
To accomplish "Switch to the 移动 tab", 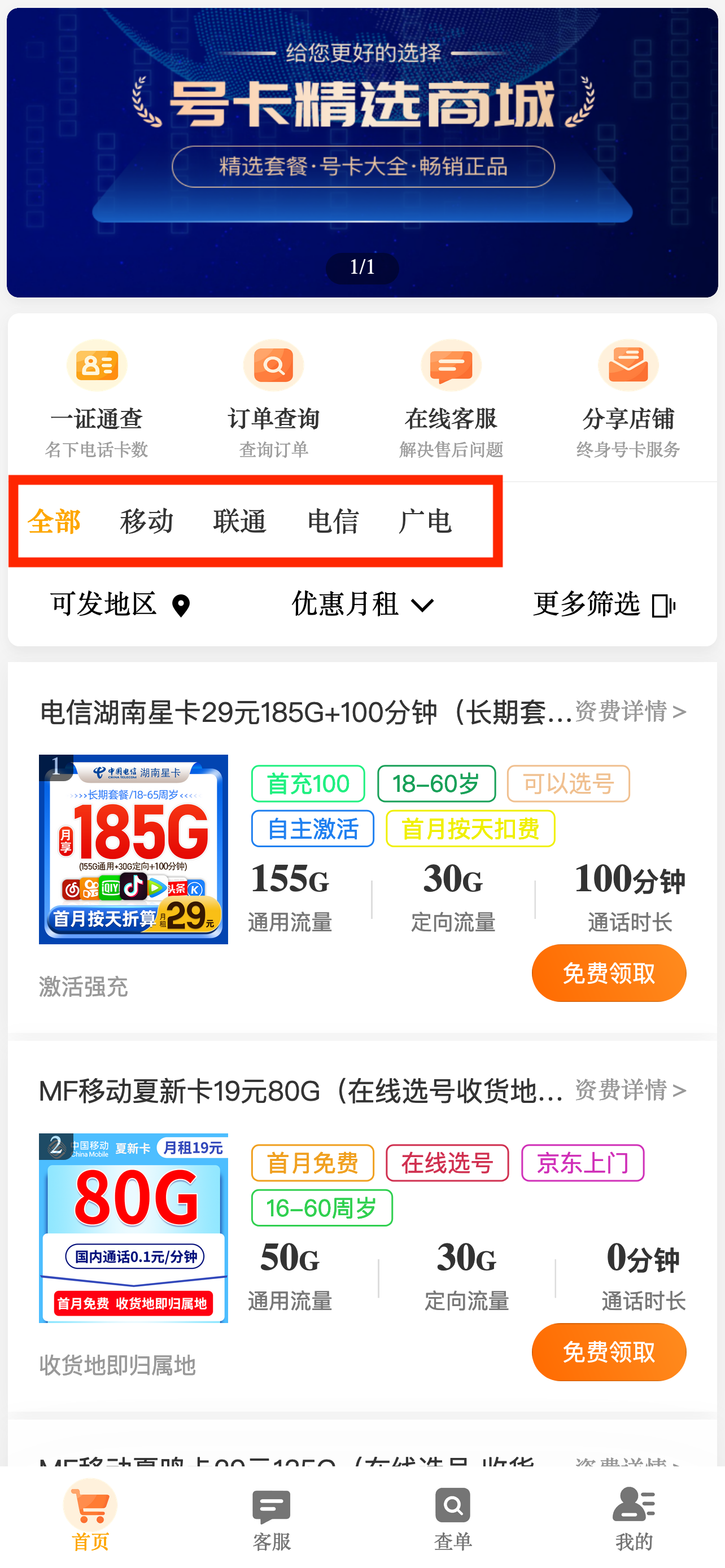I will (x=147, y=522).
